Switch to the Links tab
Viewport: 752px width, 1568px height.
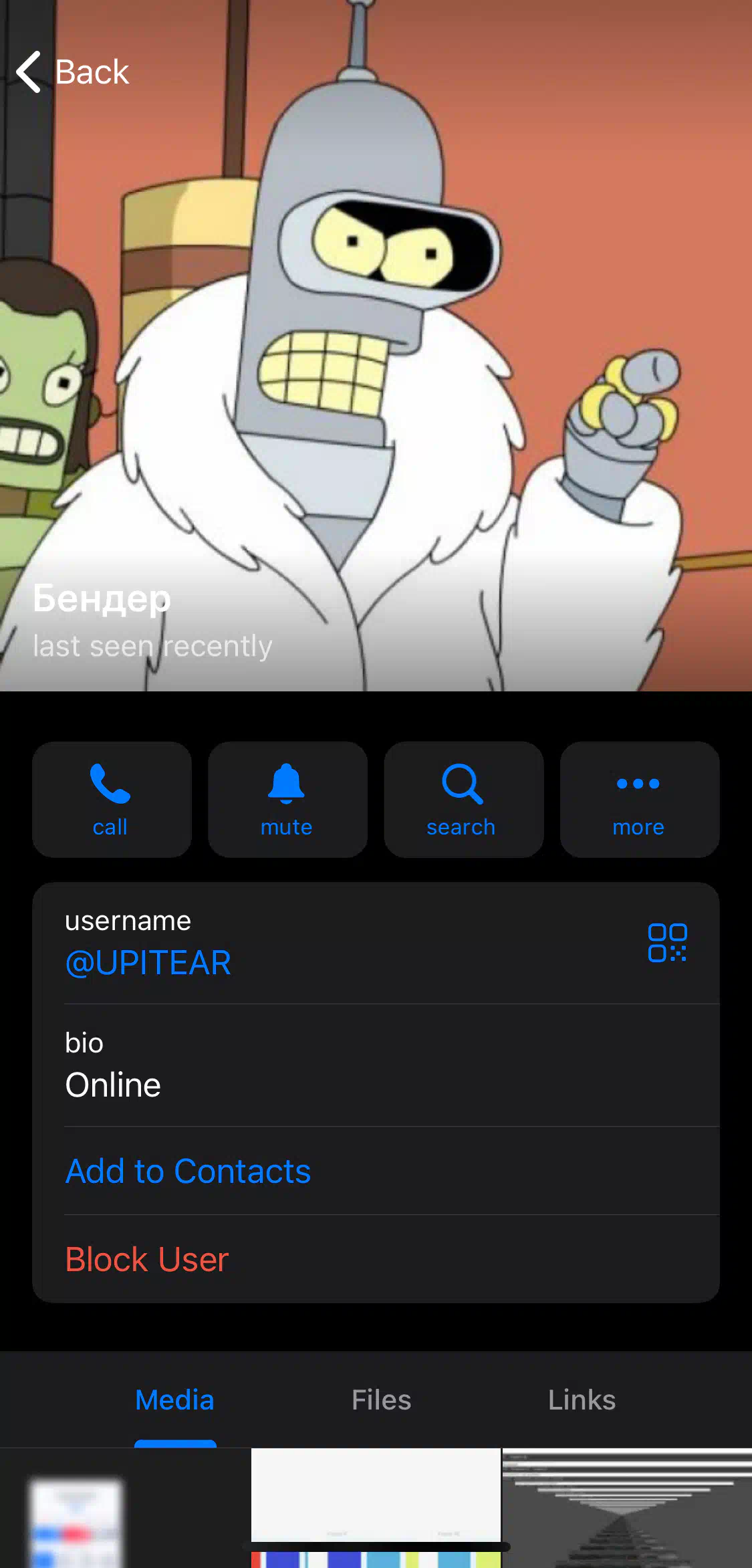[582, 1399]
